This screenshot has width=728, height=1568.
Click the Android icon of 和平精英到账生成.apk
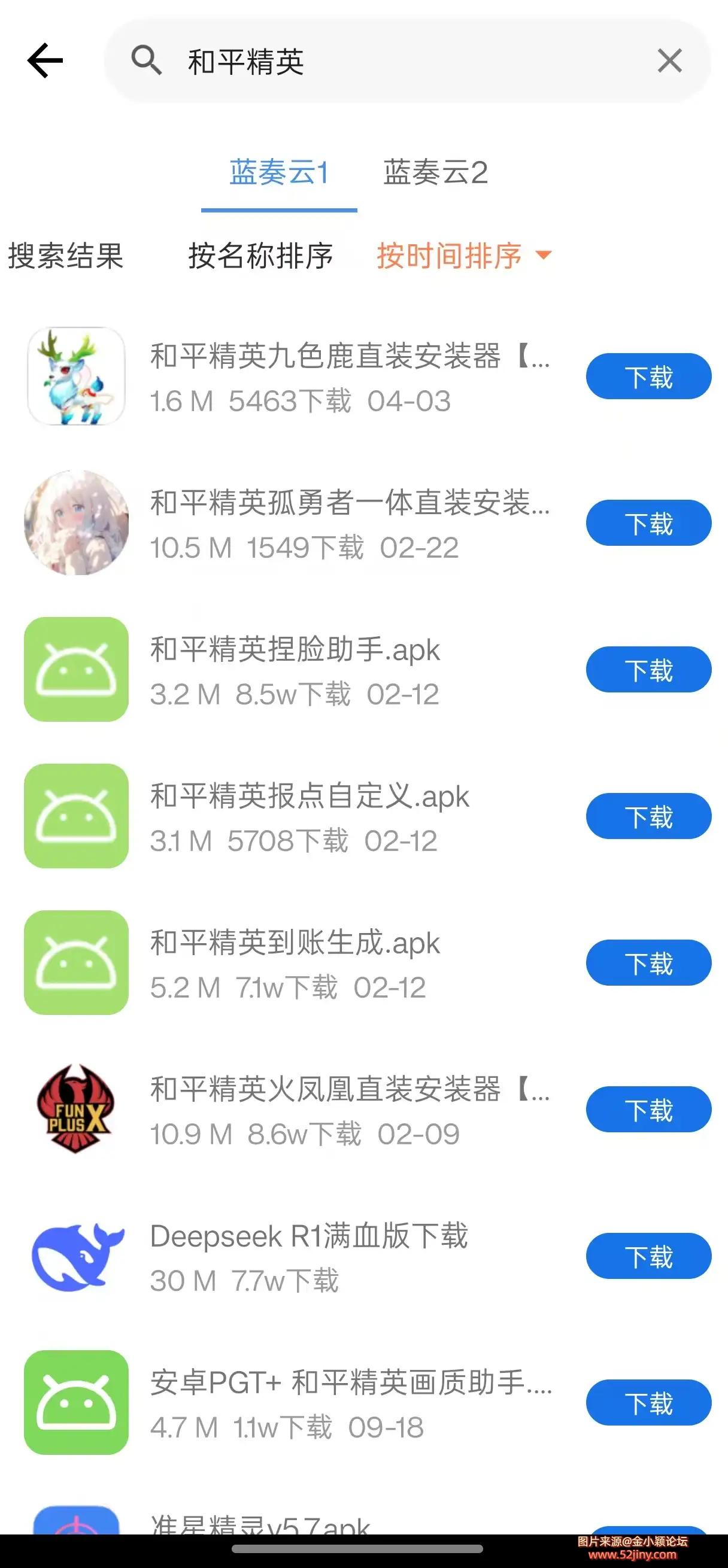75,962
